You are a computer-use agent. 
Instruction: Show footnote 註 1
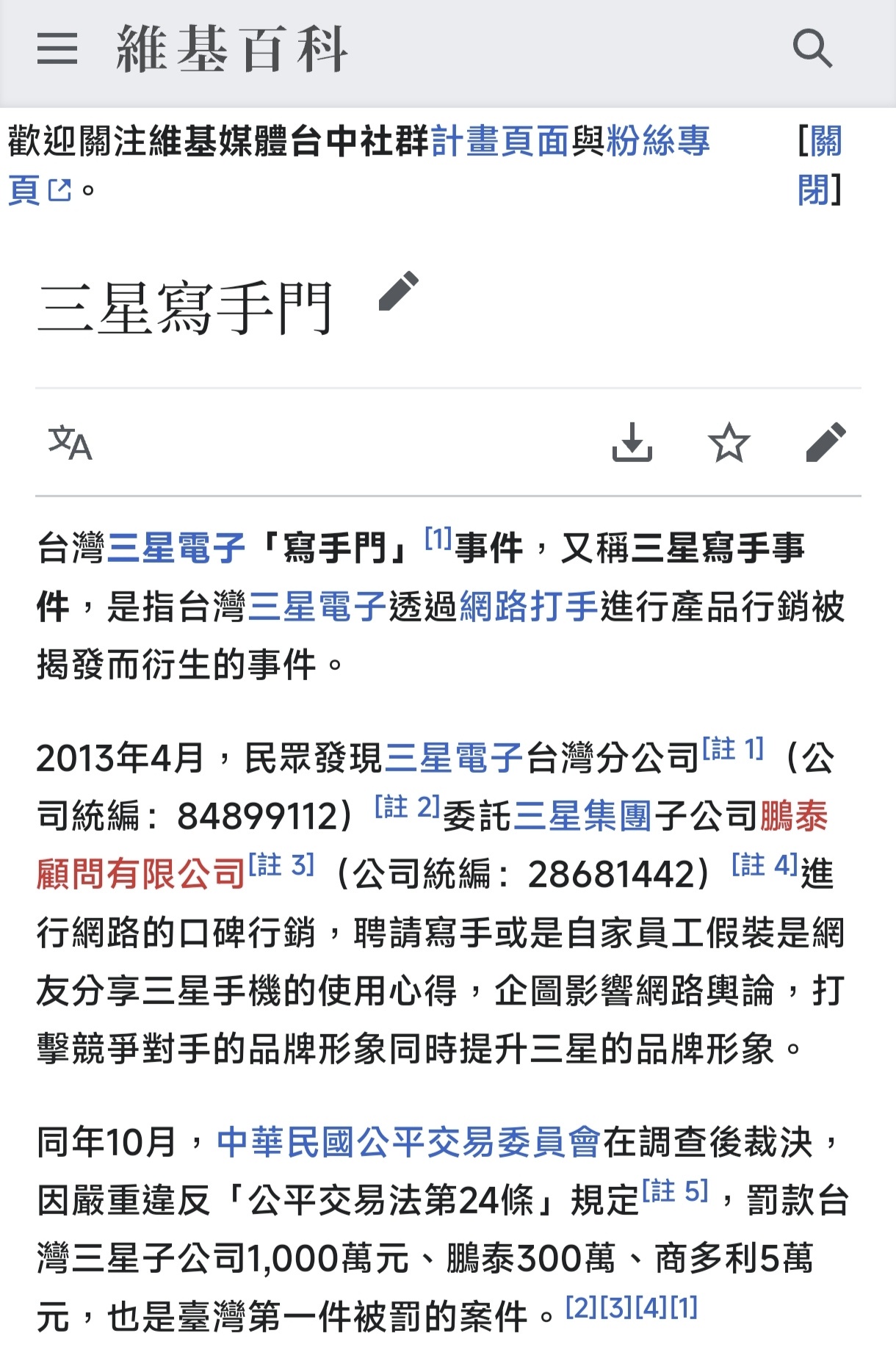pyautogui.click(x=733, y=749)
